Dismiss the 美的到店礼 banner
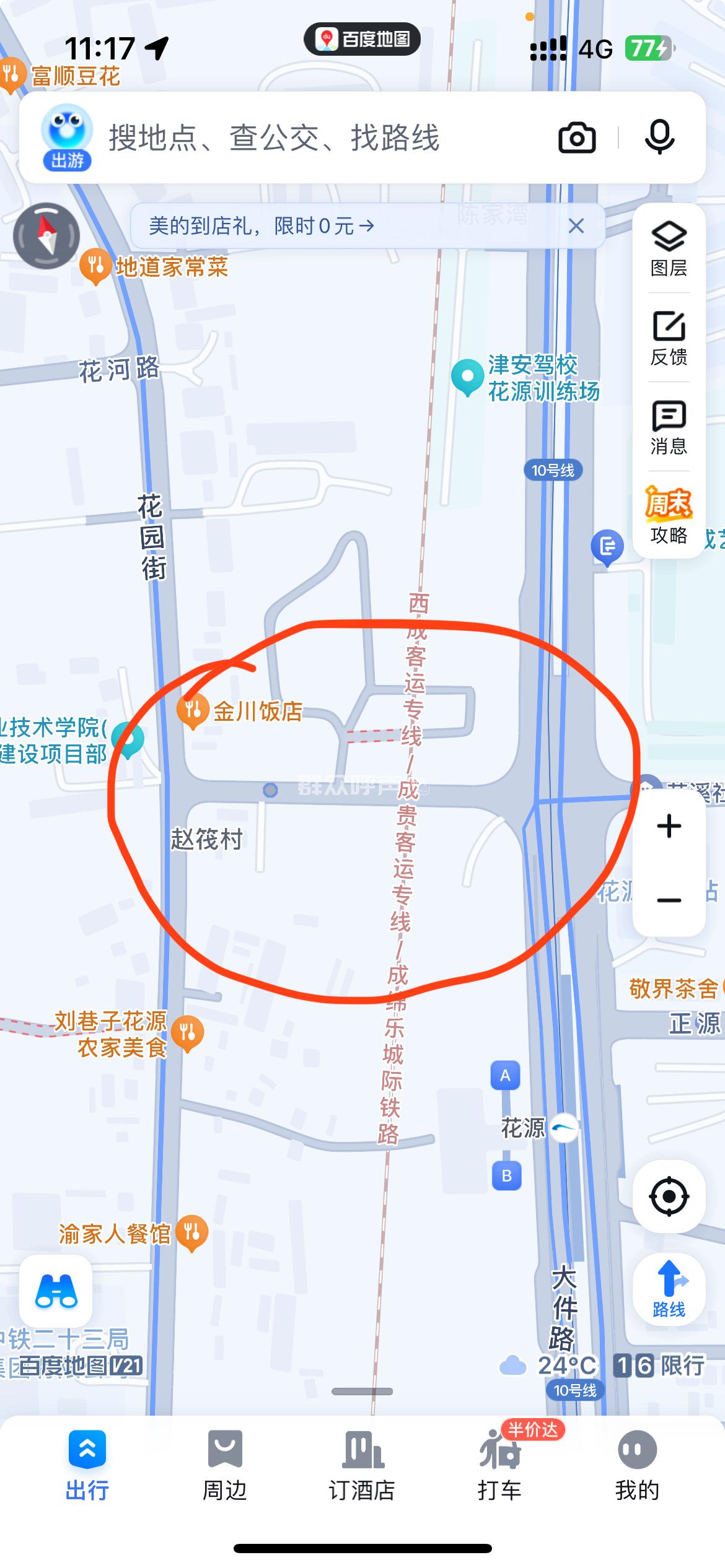This screenshot has height=1568, width=725. coord(576,226)
